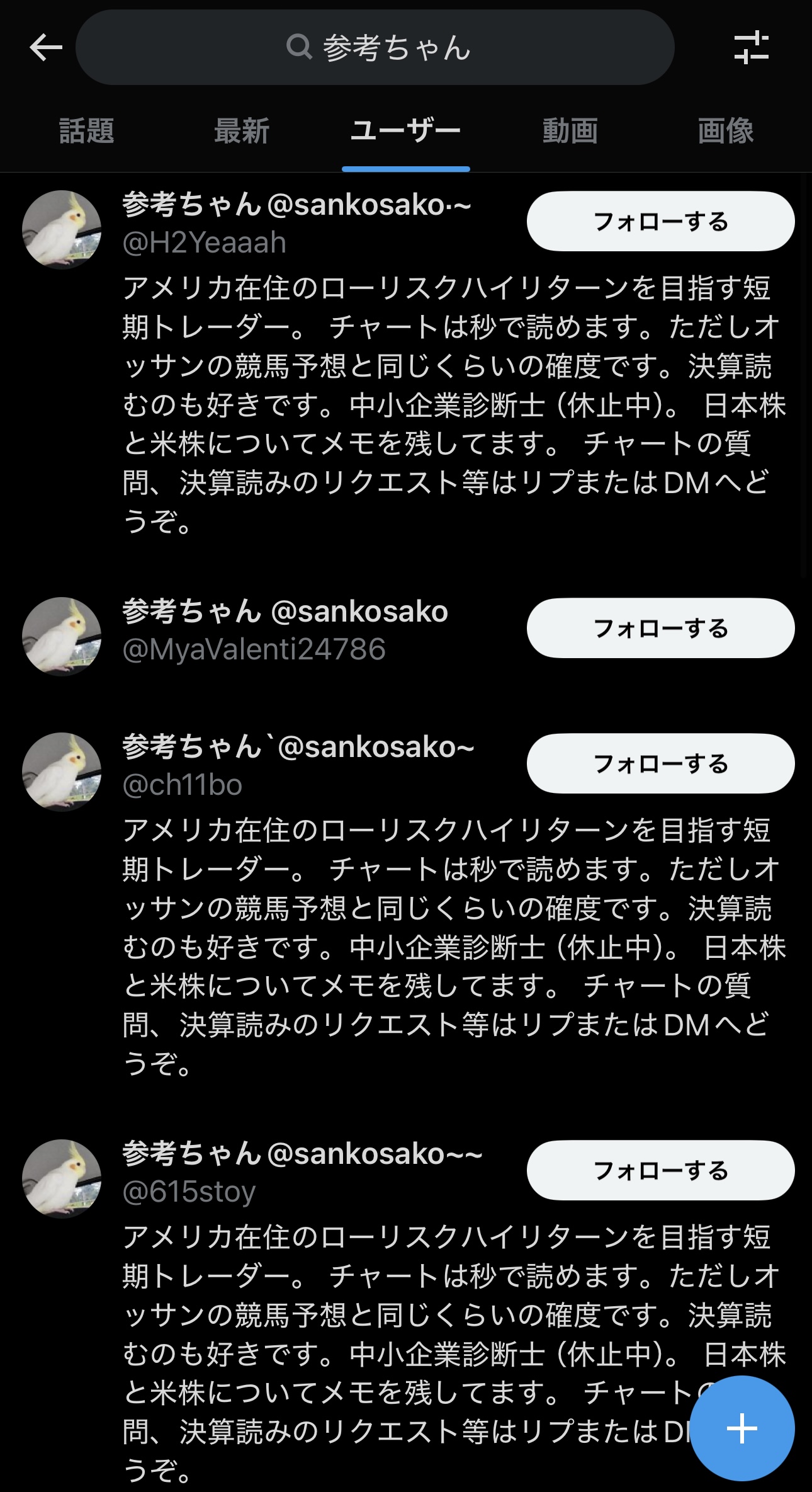The height and width of the screenshot is (1492, 812).
Task: Follow the @ch11bo account
Action: coord(660,763)
